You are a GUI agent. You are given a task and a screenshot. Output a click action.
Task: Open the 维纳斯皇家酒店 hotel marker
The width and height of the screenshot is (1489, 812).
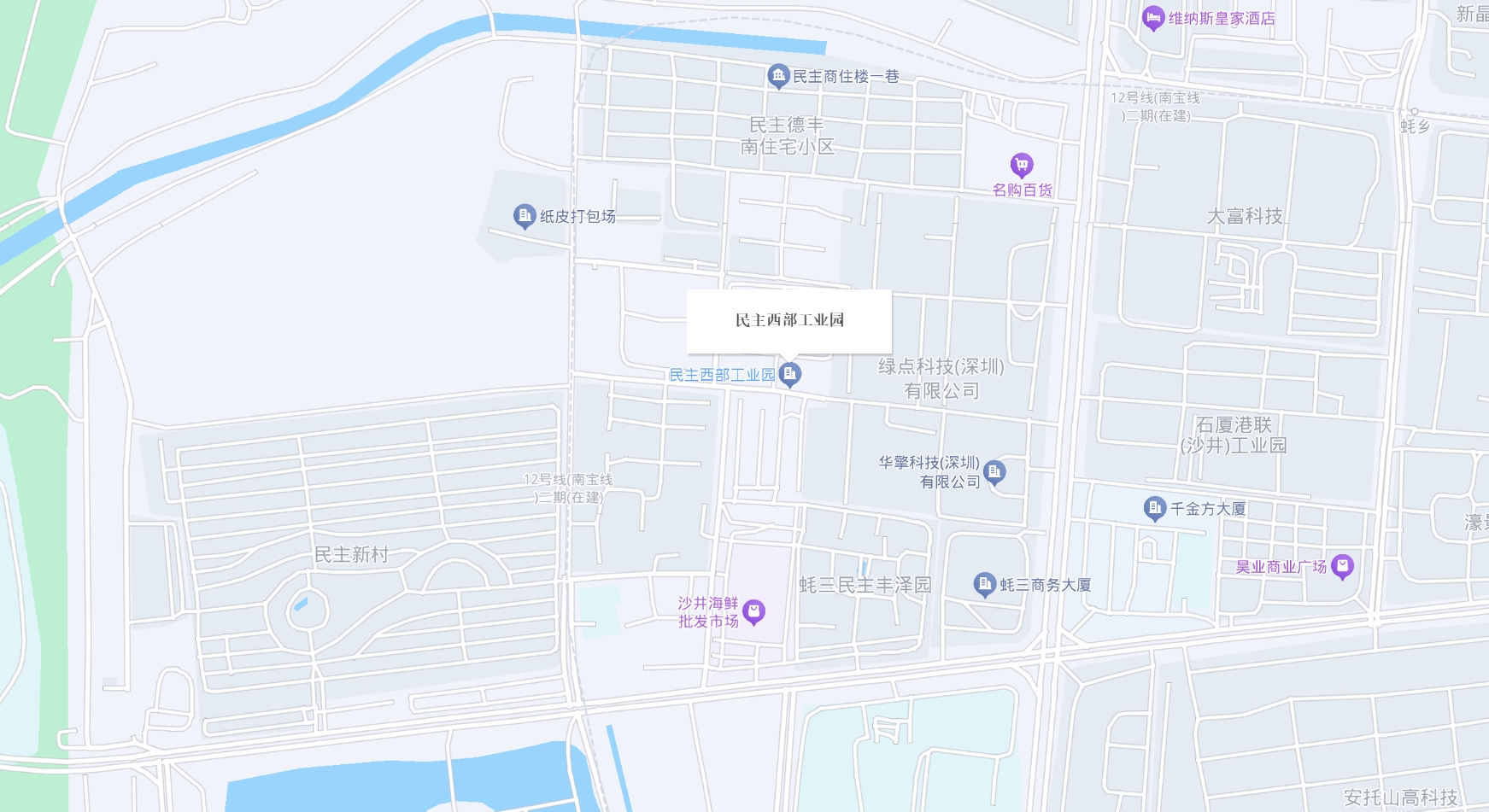(x=1152, y=18)
